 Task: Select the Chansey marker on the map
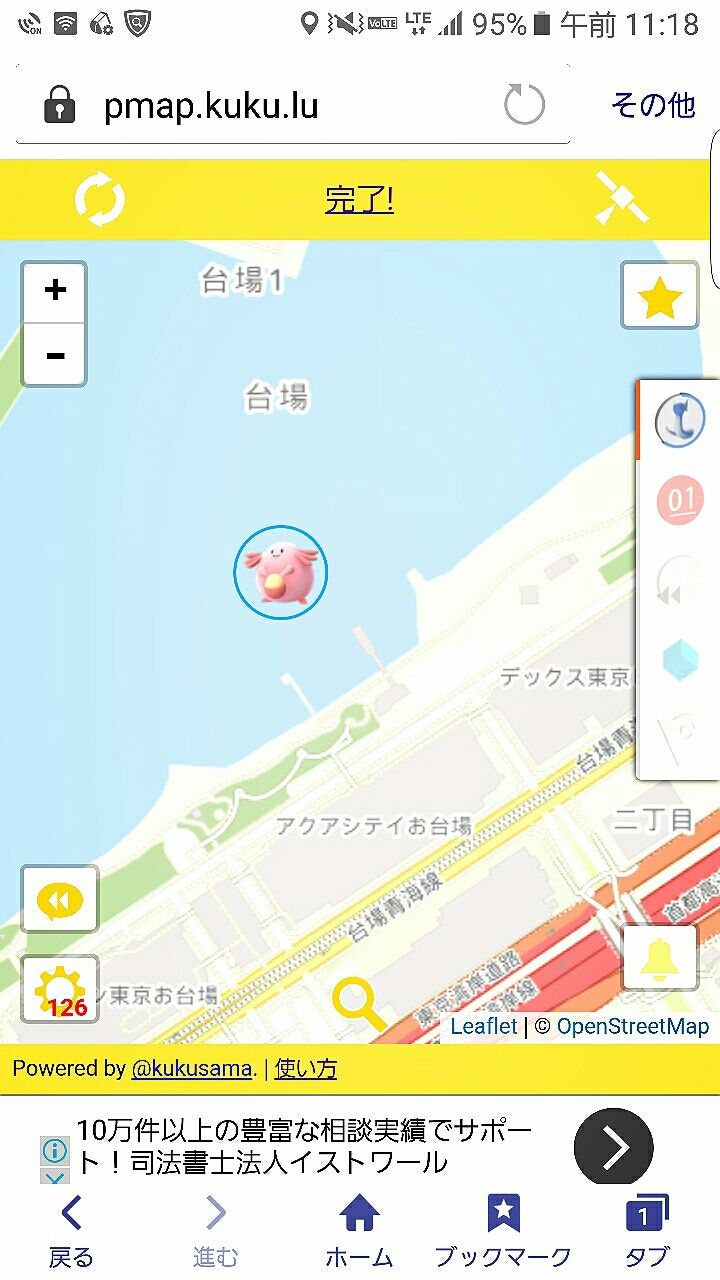[x=281, y=572]
